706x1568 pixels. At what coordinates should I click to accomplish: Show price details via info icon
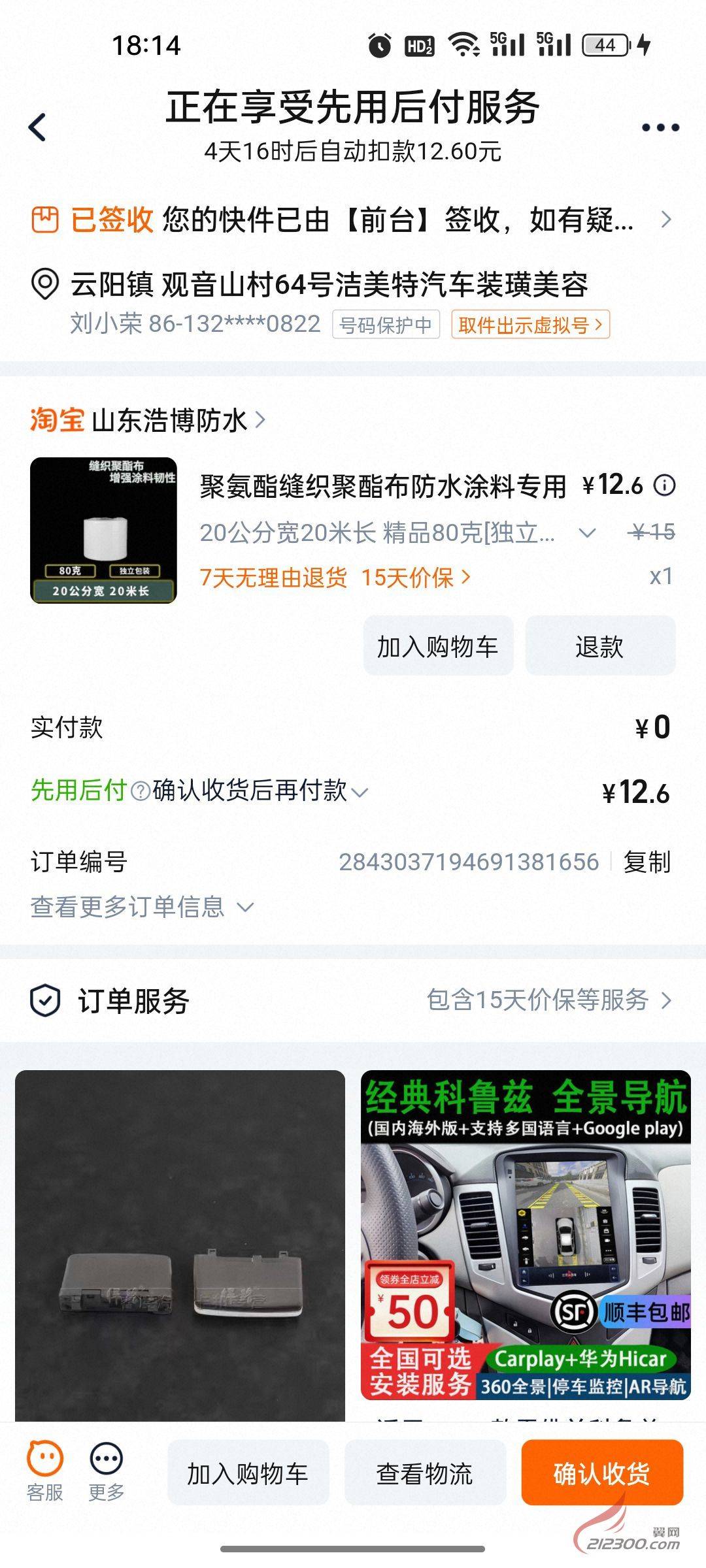click(x=665, y=485)
